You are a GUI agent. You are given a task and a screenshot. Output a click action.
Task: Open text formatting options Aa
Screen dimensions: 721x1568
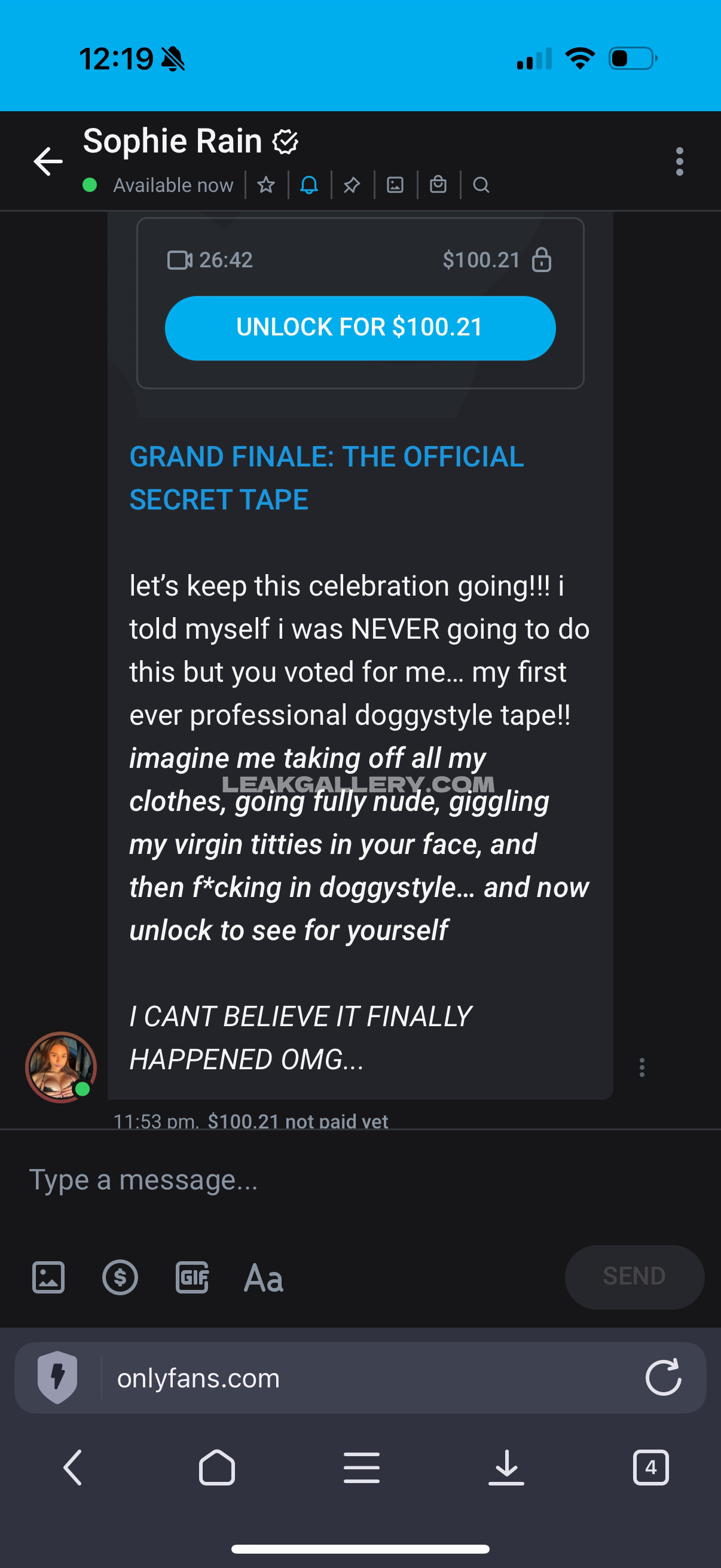[x=264, y=1277]
